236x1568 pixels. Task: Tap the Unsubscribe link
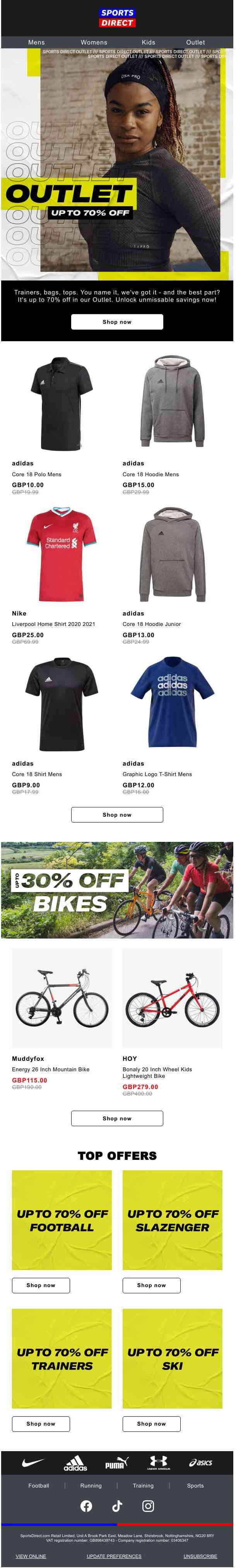tap(200, 1556)
